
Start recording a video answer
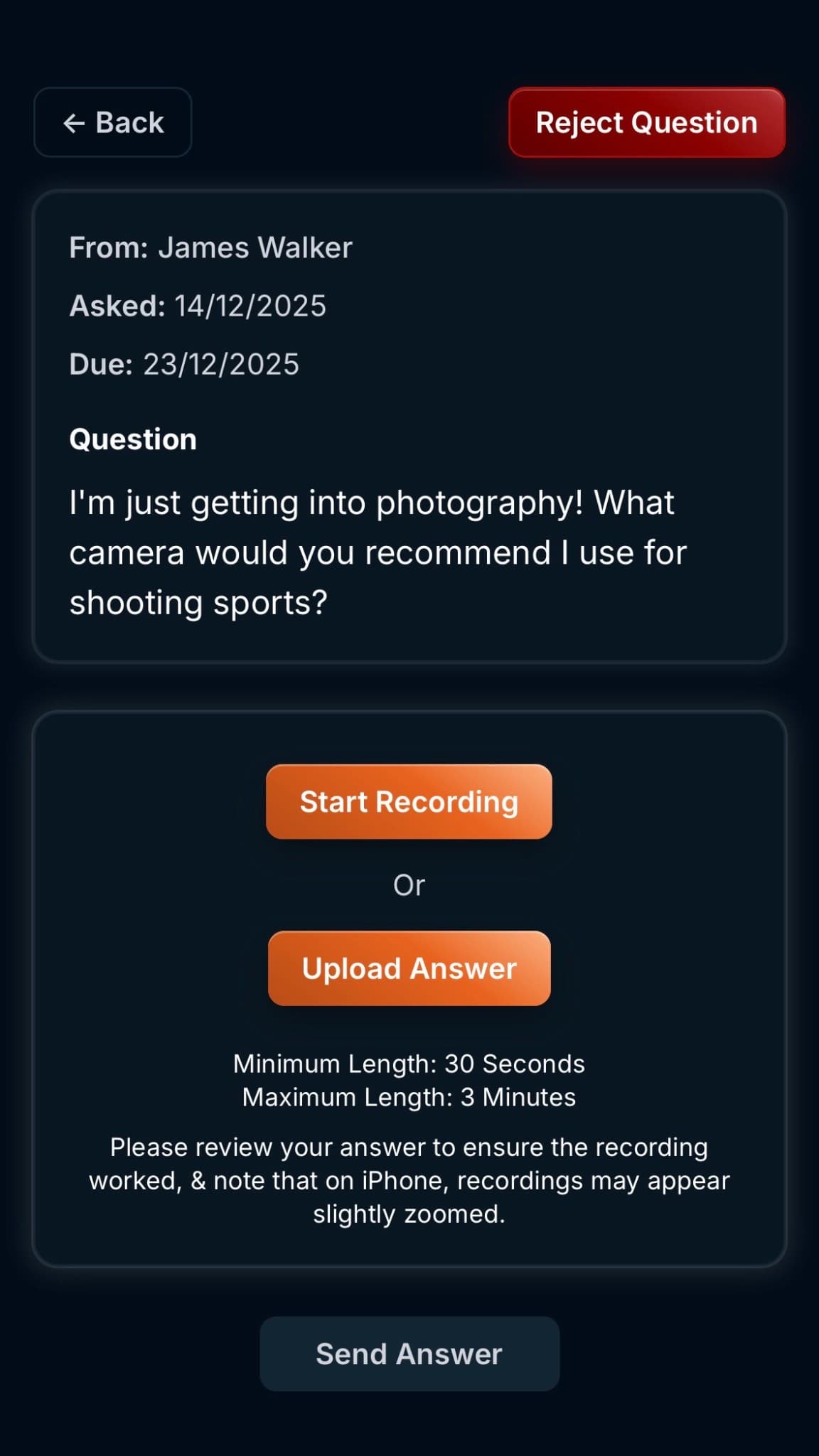(x=409, y=802)
